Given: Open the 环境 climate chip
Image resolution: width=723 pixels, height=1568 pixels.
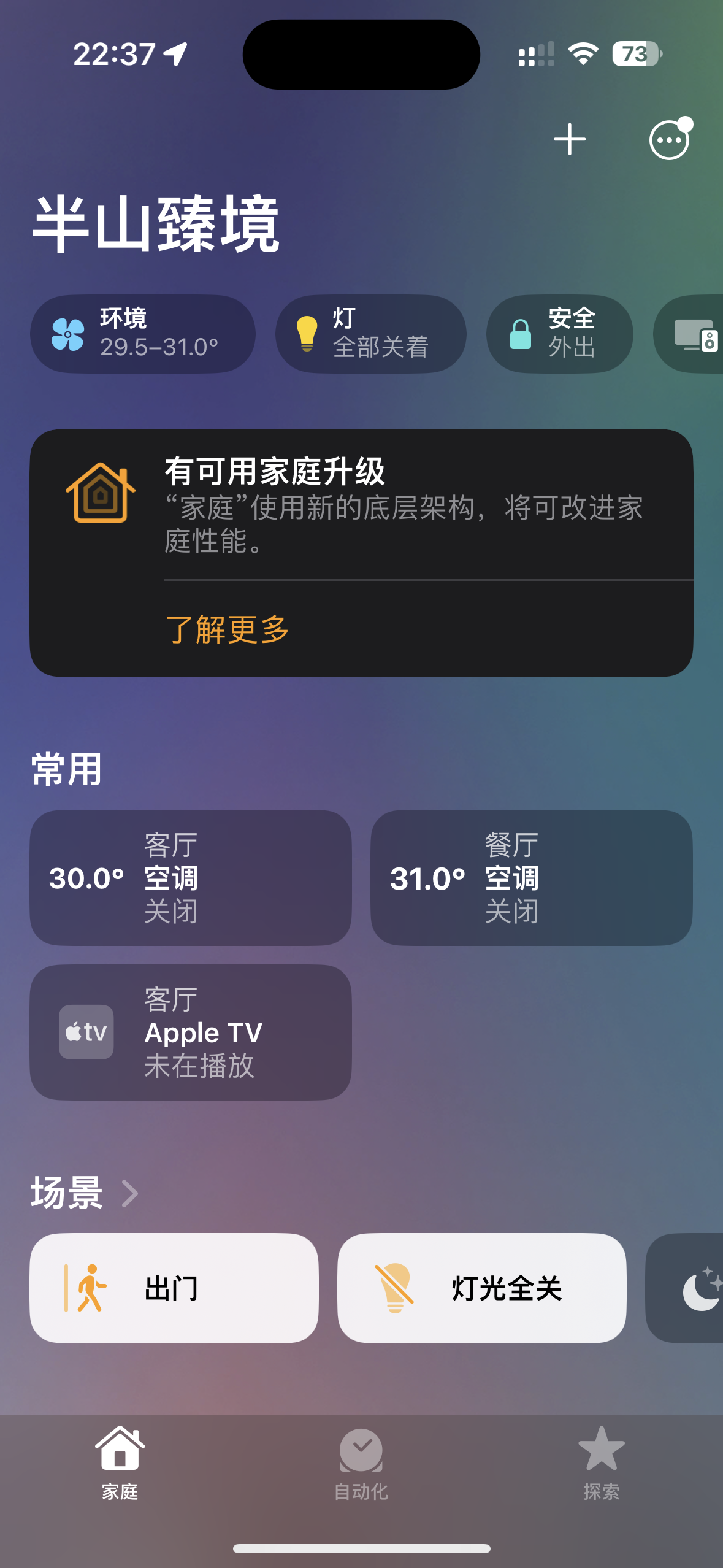Looking at the screenshot, I should coord(142,334).
